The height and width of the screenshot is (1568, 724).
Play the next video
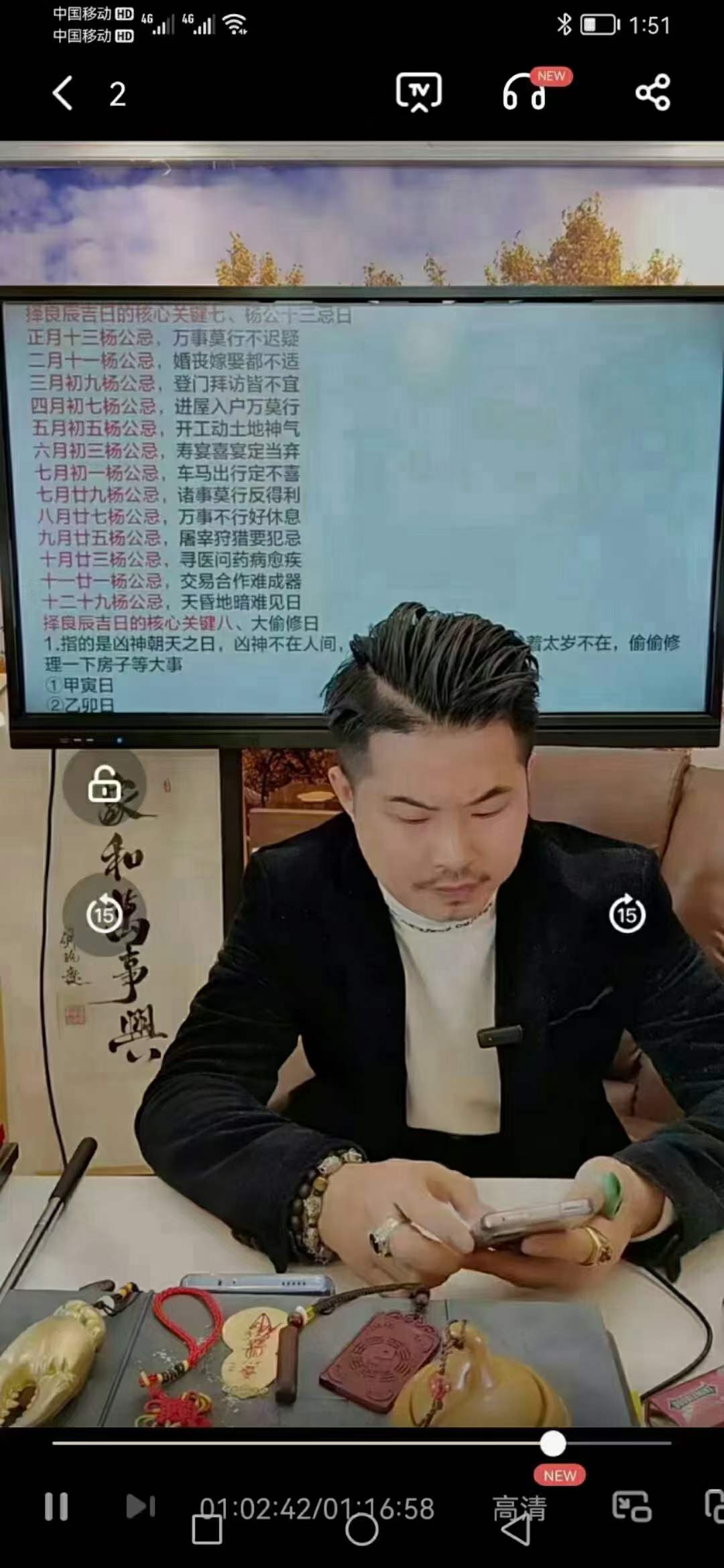pos(141,1506)
